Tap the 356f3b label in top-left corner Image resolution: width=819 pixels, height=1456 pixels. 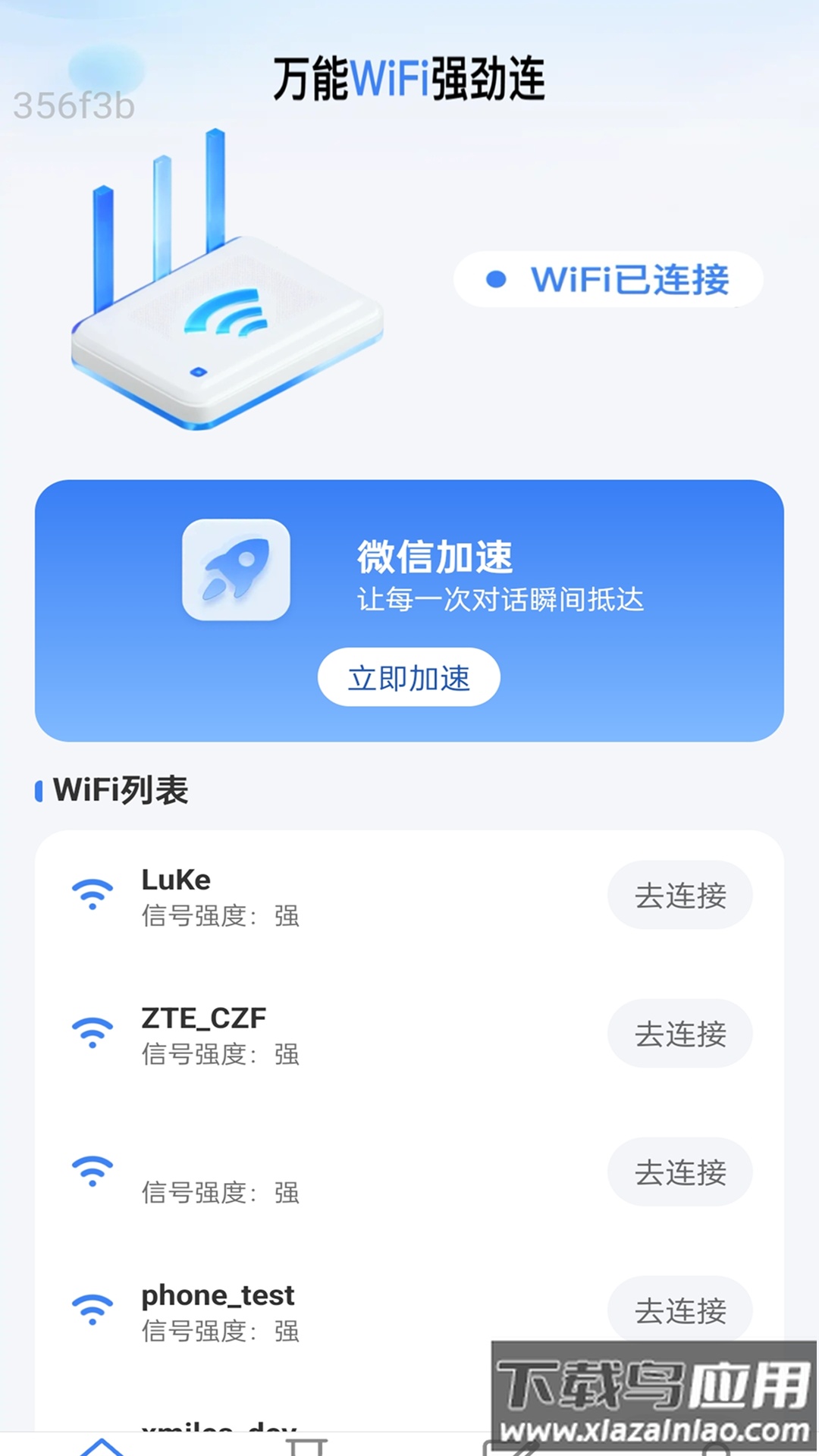tap(74, 105)
